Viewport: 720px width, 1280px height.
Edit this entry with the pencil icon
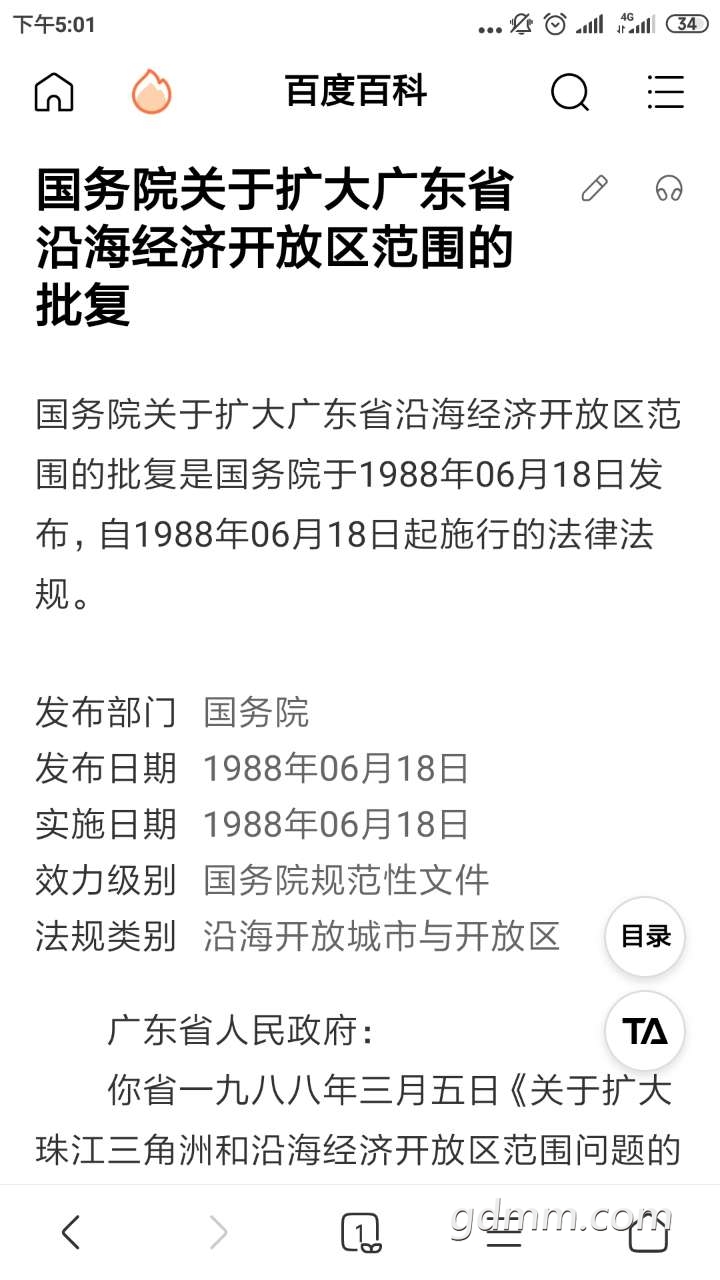coord(595,188)
